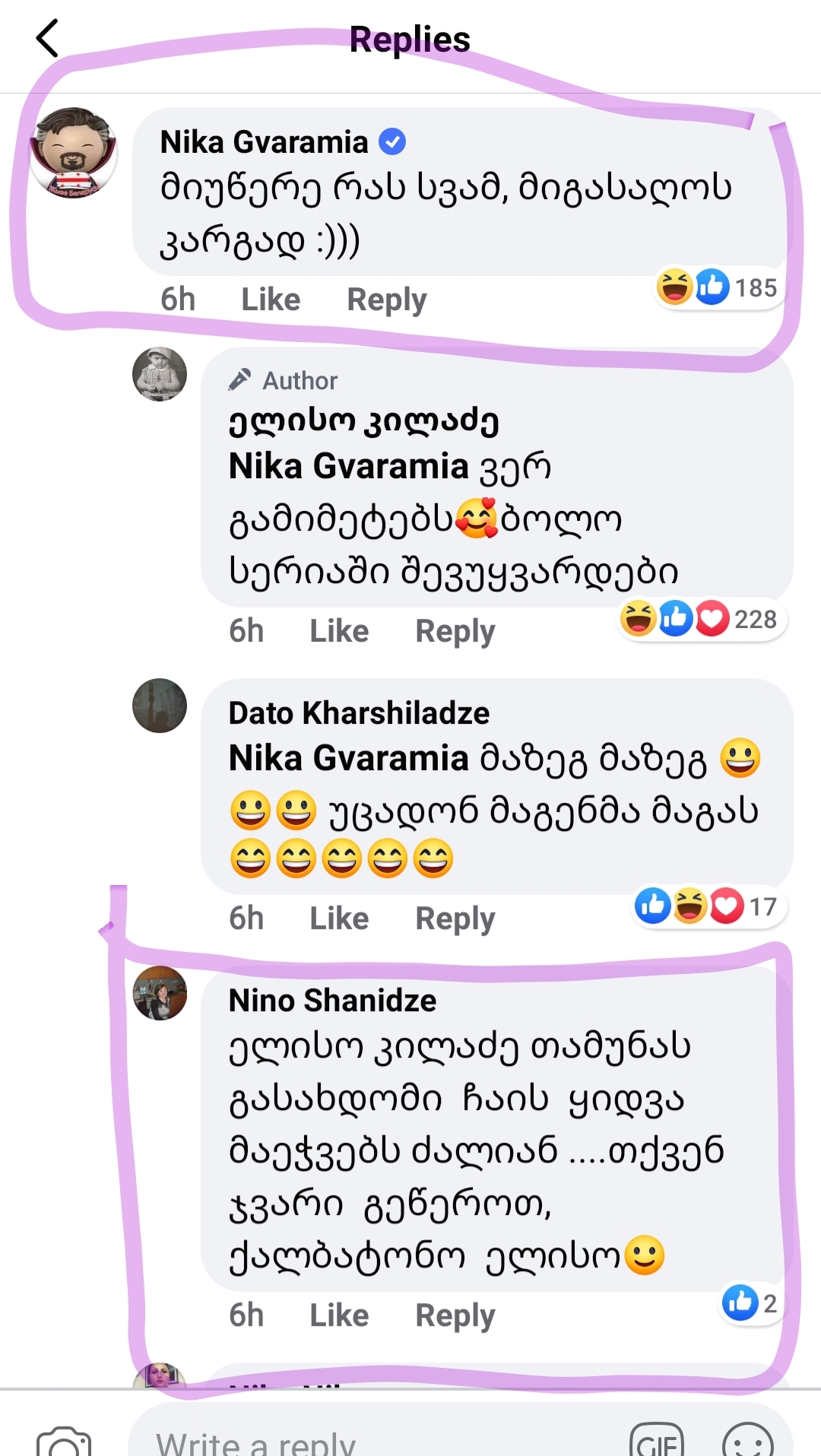Open the camera to attach a photo
821x1456 pixels.
(x=64, y=1440)
